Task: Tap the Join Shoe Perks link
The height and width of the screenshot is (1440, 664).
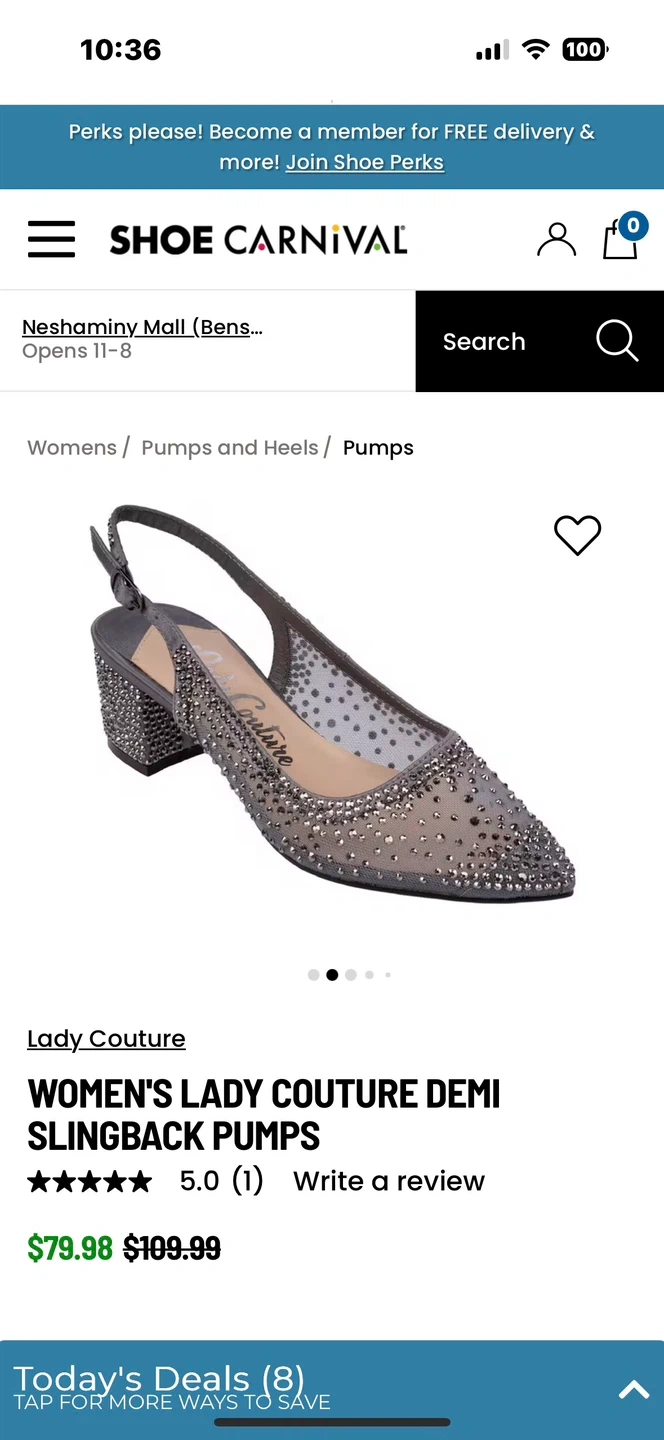Action: tap(365, 162)
